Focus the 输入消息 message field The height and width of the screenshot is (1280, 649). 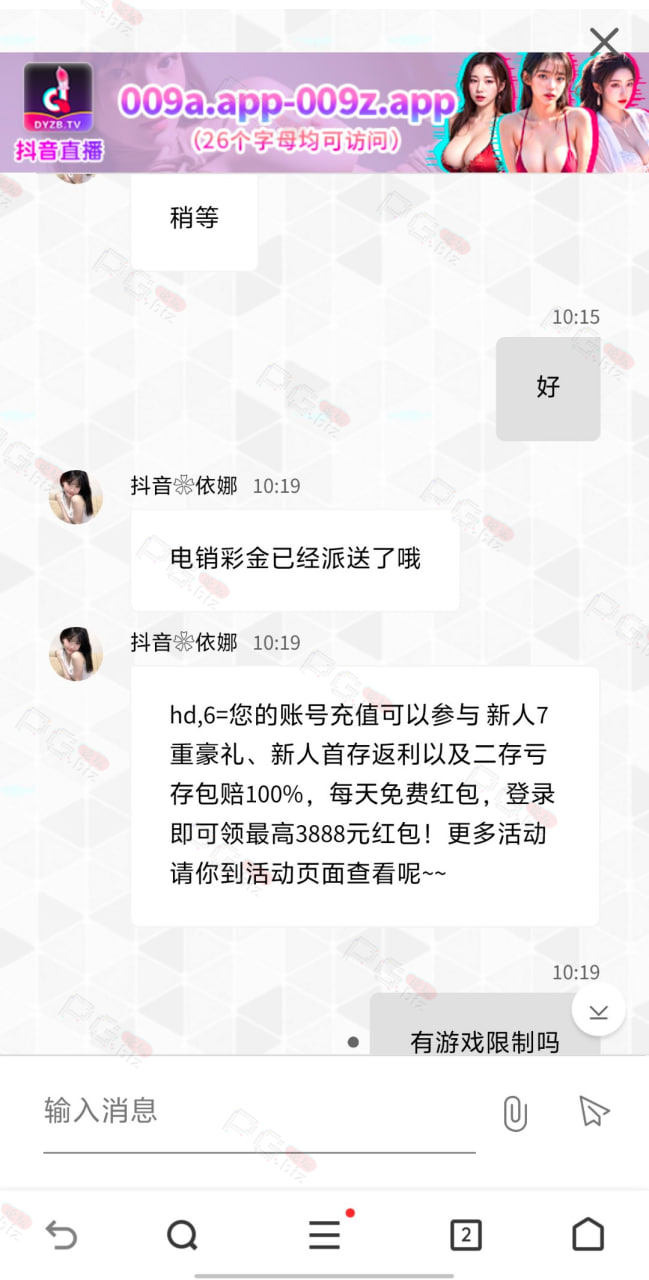pos(259,1111)
